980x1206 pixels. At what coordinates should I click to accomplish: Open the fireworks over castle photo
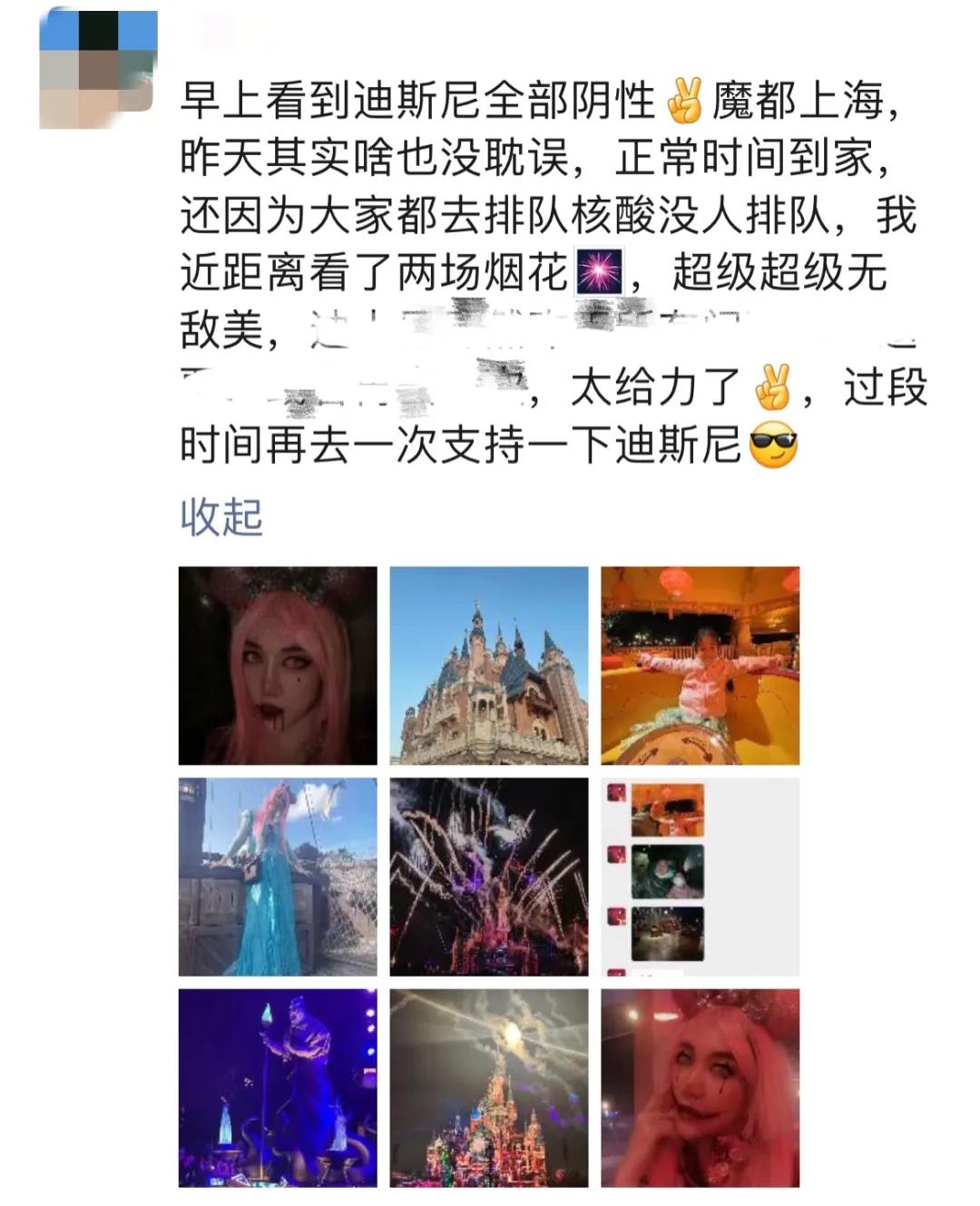(489, 877)
